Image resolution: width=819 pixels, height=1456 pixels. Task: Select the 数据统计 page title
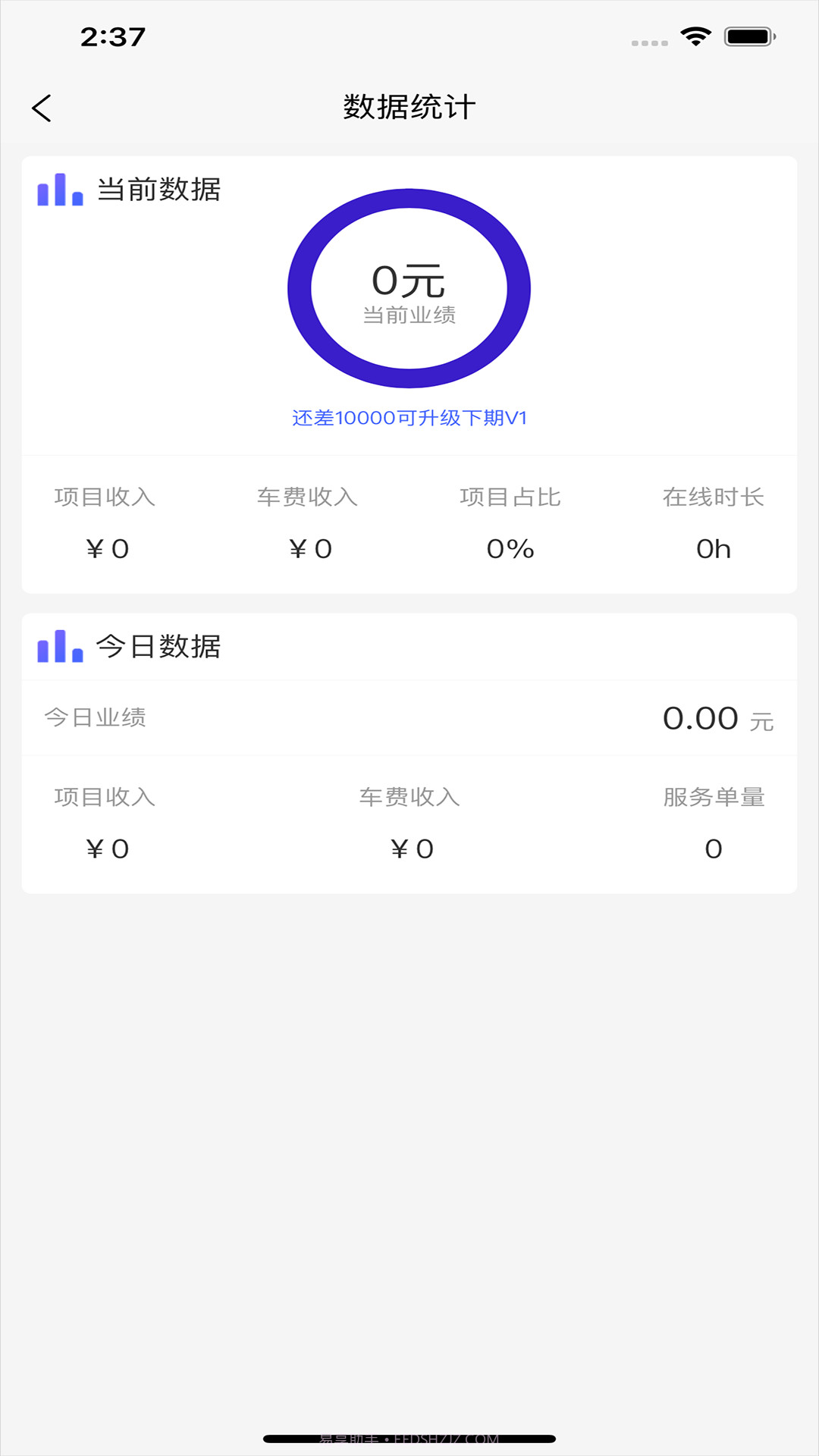coord(407,106)
